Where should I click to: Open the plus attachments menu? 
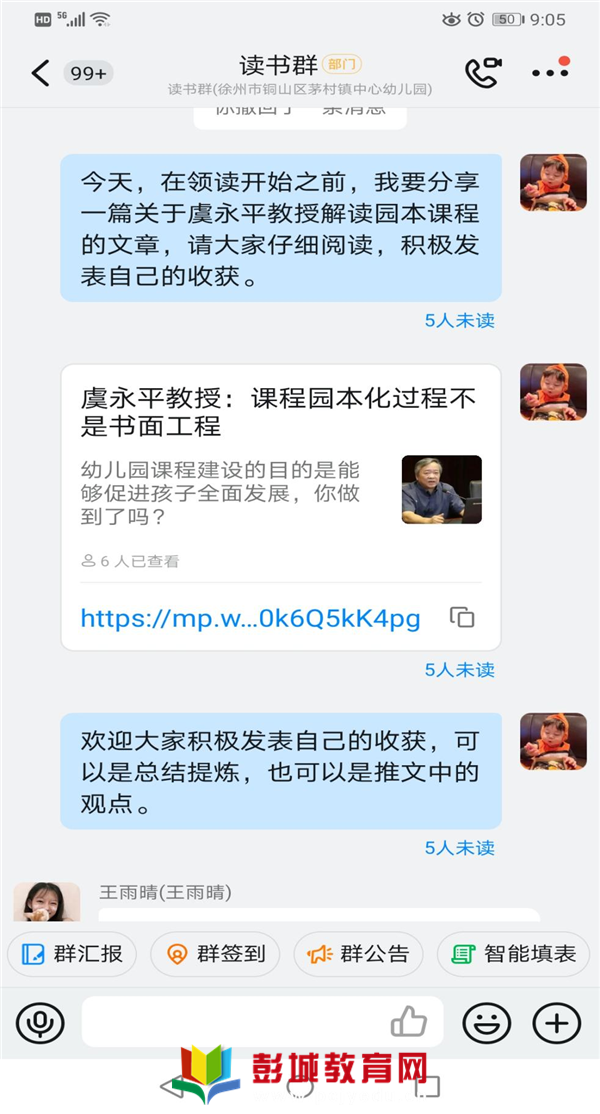pos(556,1022)
